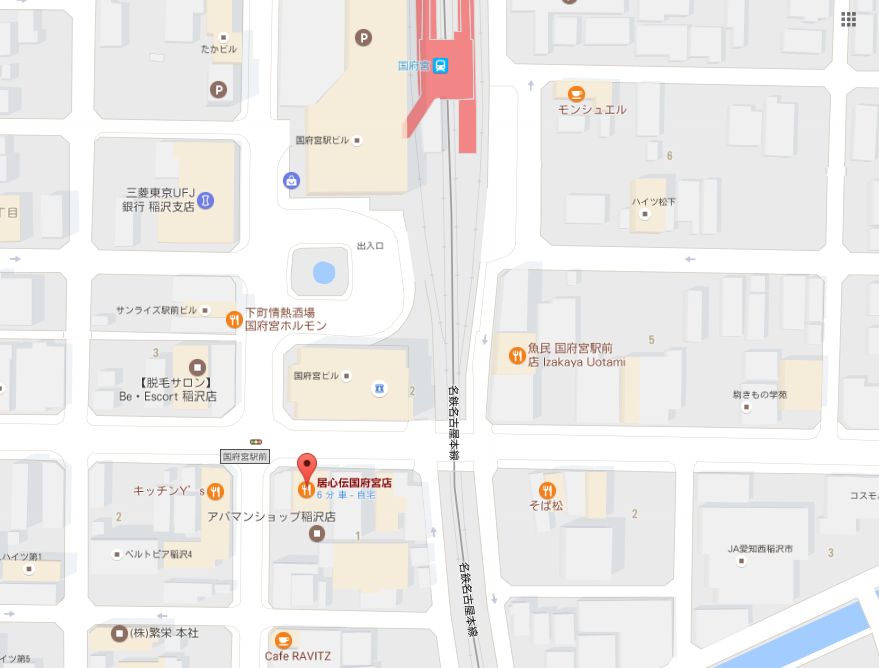Tap the 国府宮駅ビル building label

[x=357, y=141]
